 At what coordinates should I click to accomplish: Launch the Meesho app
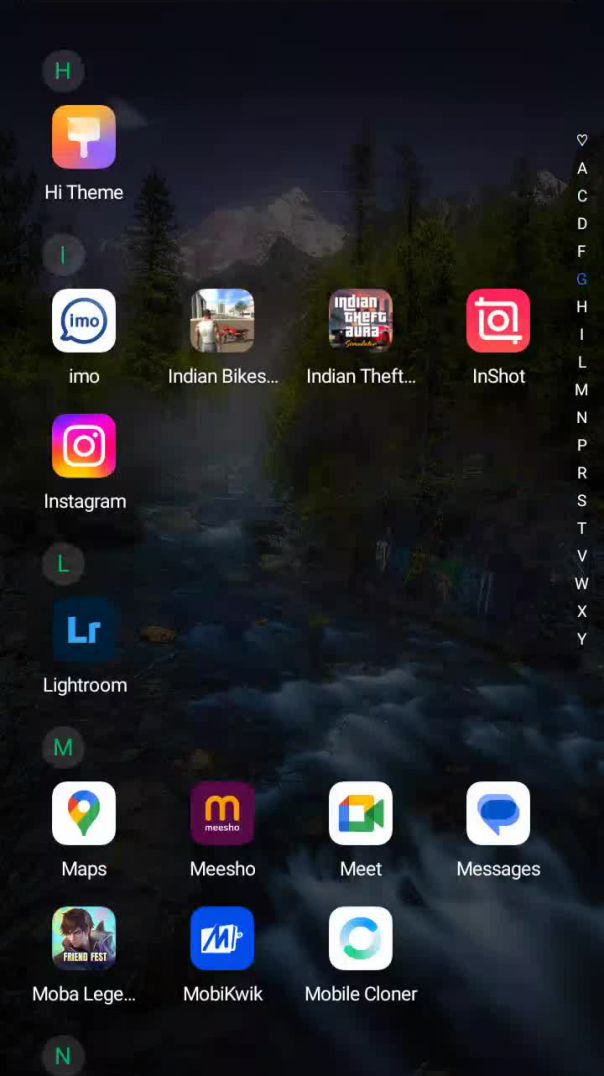[x=222, y=814]
